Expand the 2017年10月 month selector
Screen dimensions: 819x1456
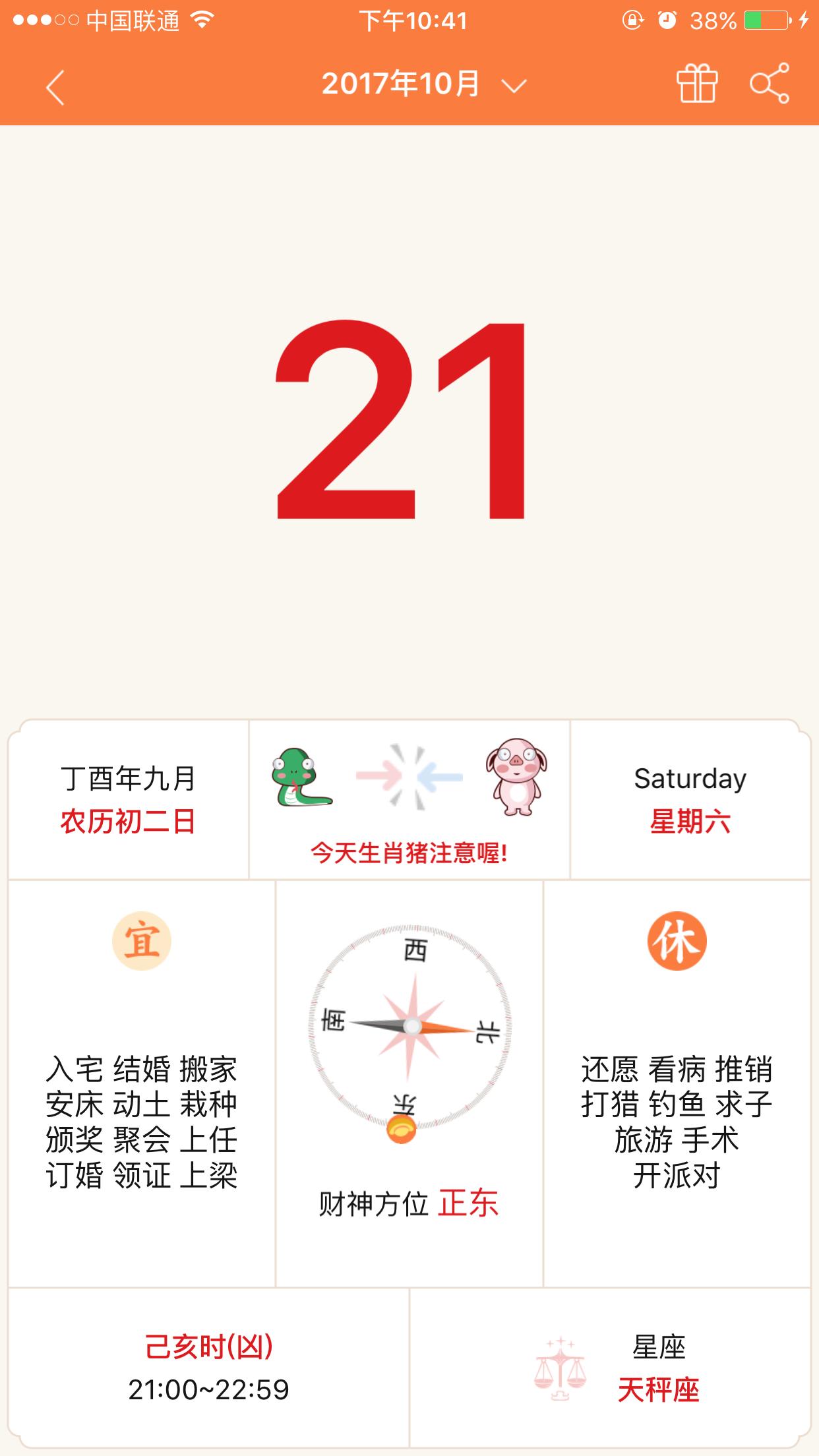401,84
